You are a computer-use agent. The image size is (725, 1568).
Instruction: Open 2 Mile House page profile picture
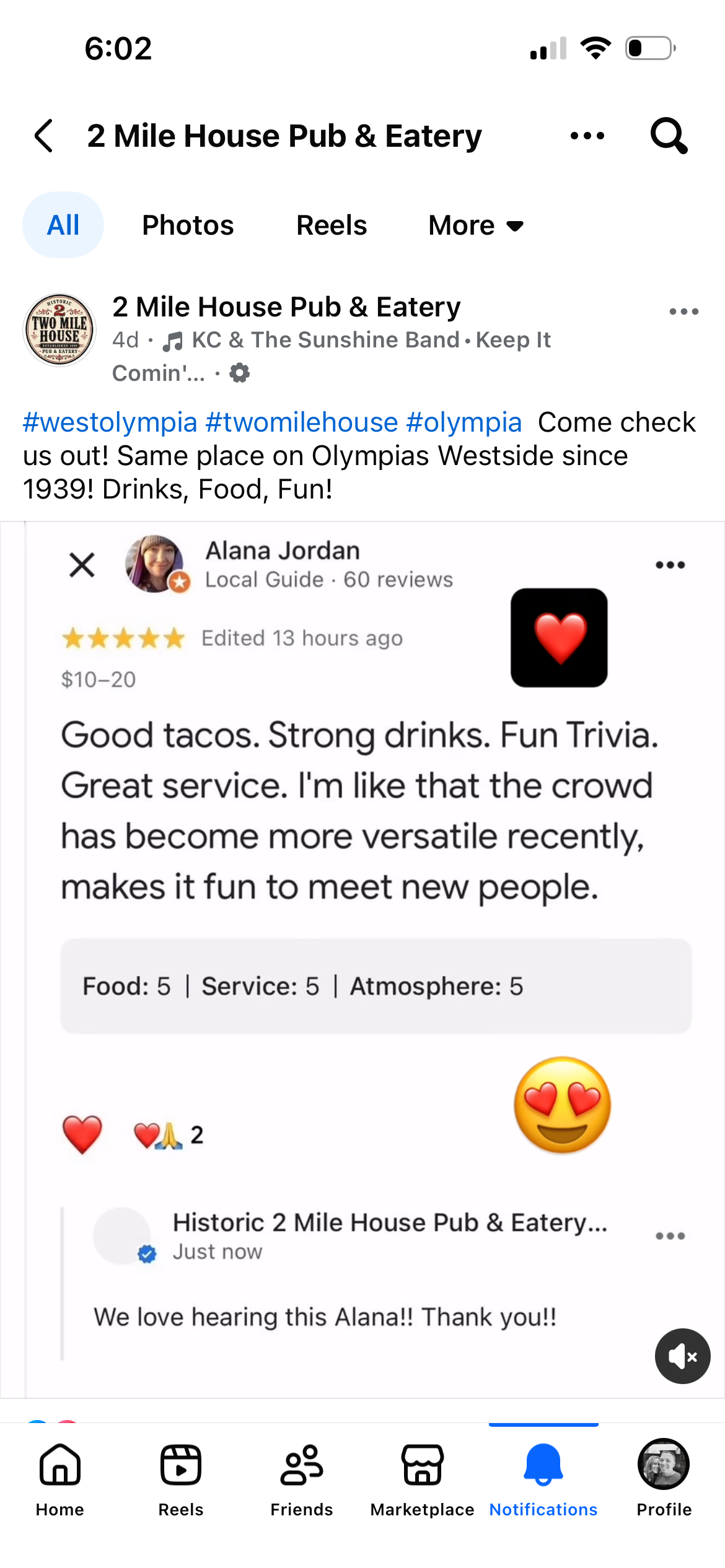pos(59,329)
